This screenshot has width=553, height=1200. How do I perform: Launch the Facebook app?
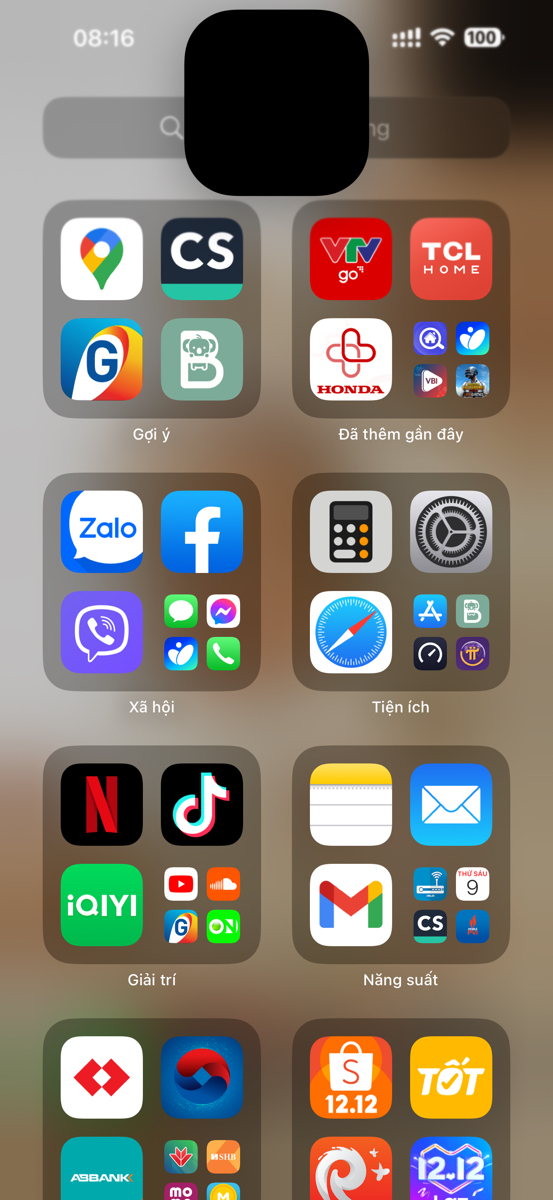click(202, 532)
